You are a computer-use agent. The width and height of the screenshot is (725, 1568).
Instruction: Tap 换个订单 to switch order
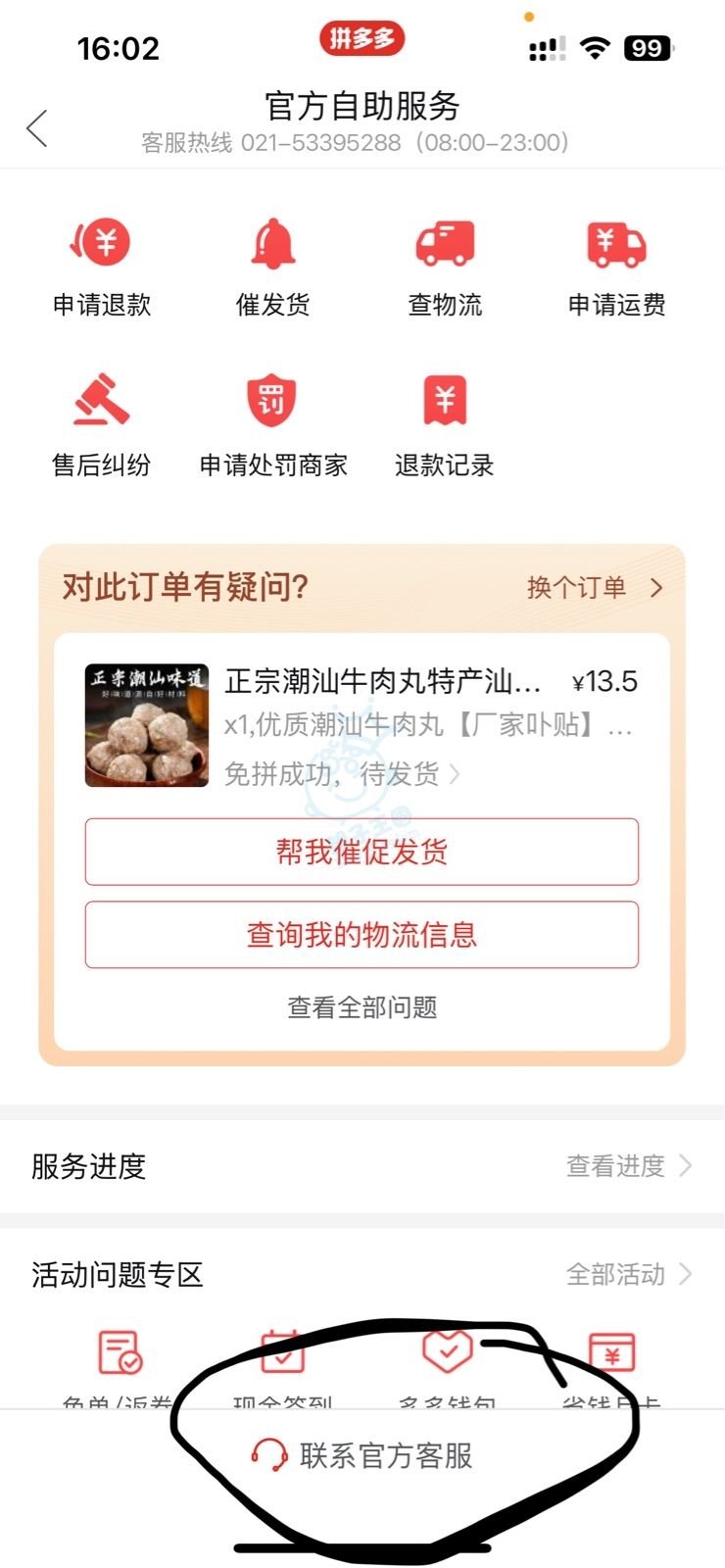(x=594, y=587)
